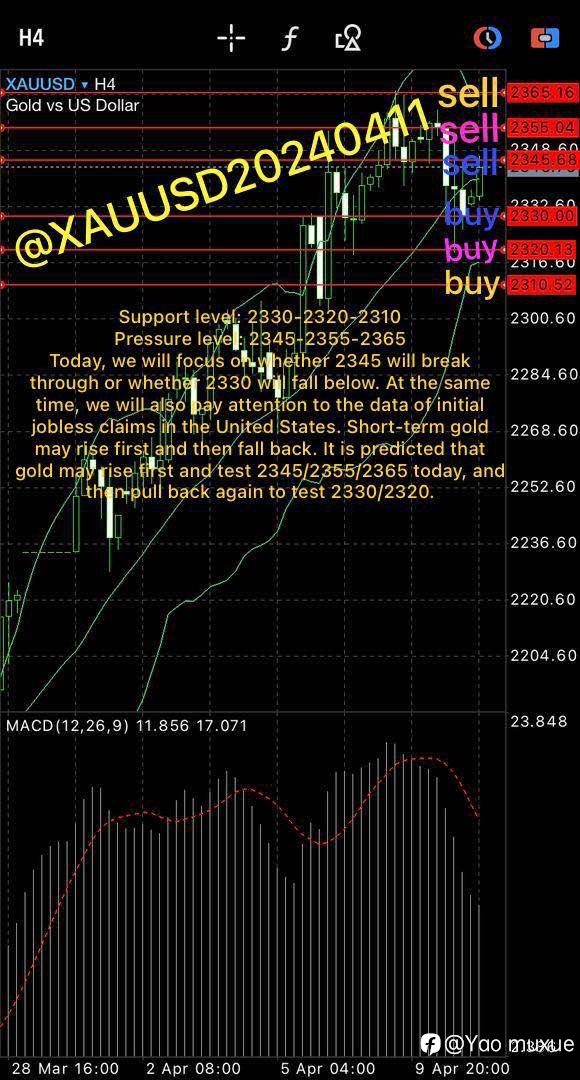The image size is (580, 1080).
Task: Open the H4 timeframe selector
Action: coord(31,38)
